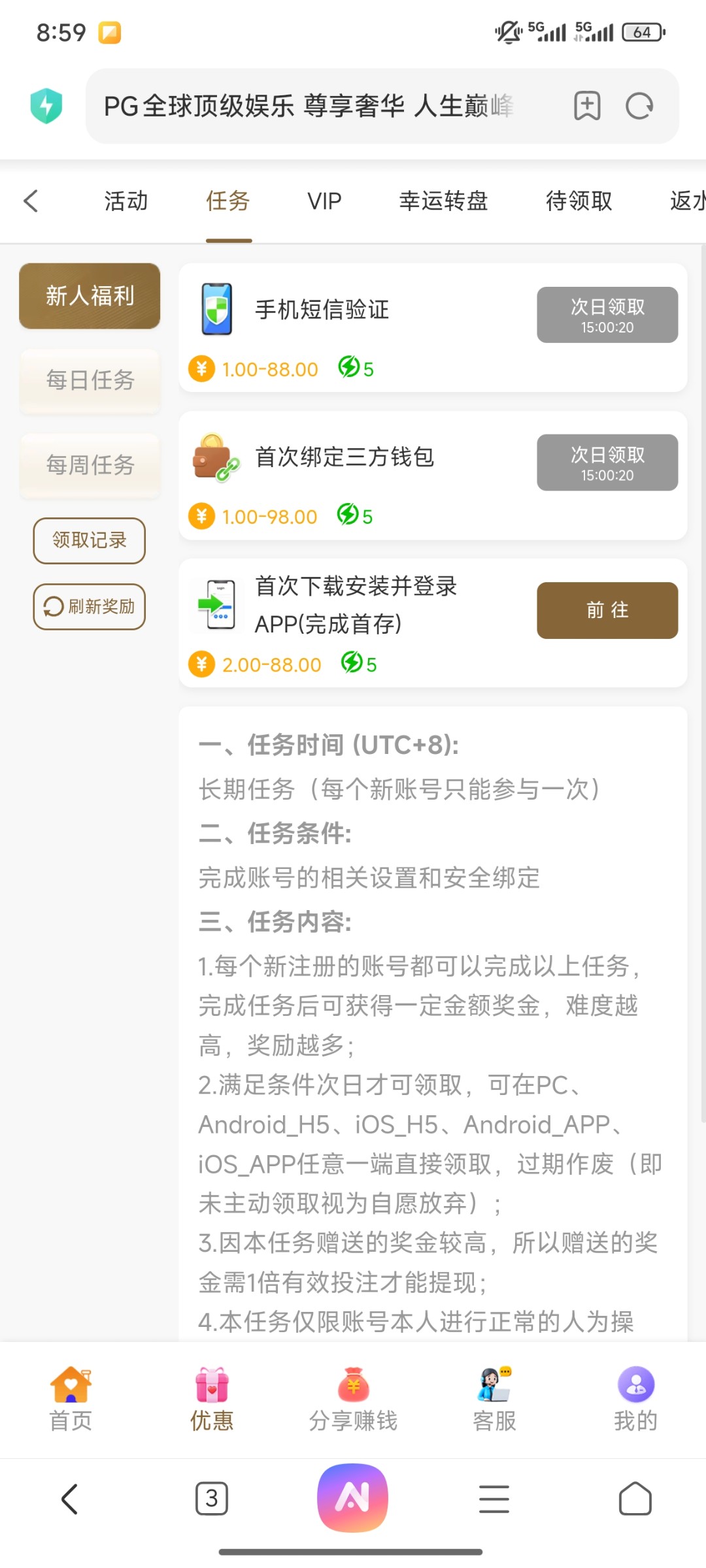This screenshot has height=1568, width=706.
Task: Switch to the 活动 tab
Action: click(x=126, y=201)
